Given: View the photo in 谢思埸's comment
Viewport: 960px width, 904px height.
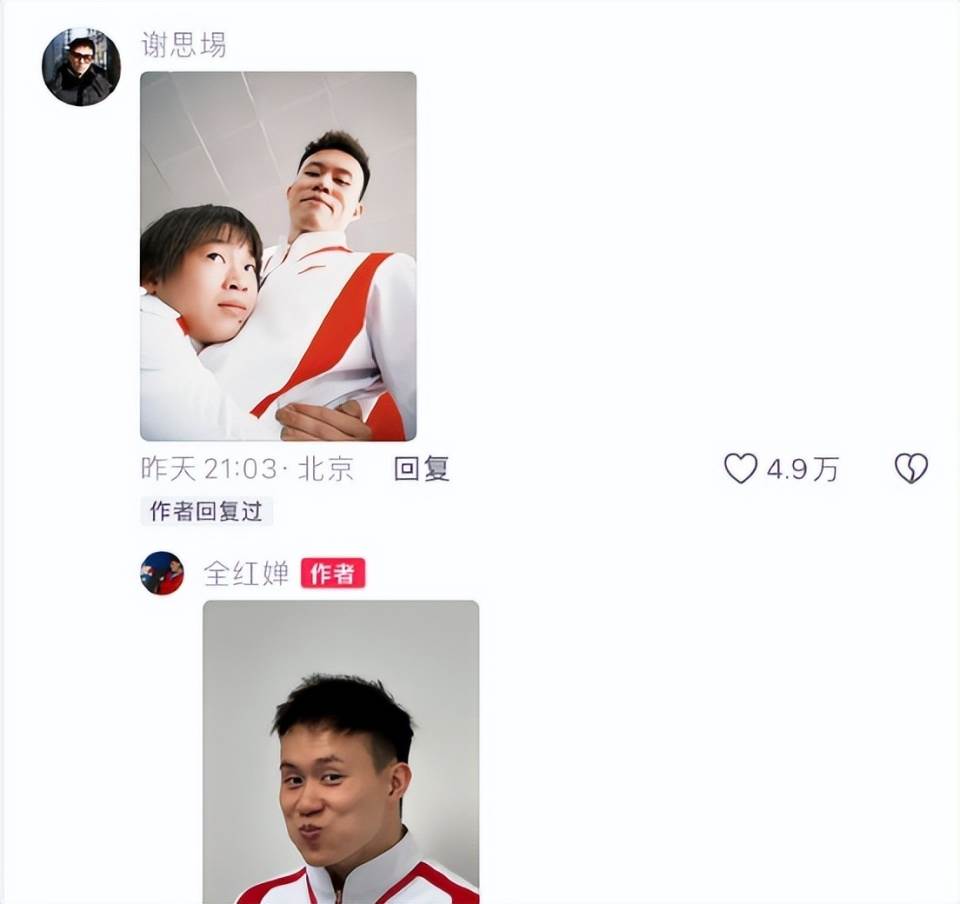Looking at the screenshot, I should click(x=278, y=256).
